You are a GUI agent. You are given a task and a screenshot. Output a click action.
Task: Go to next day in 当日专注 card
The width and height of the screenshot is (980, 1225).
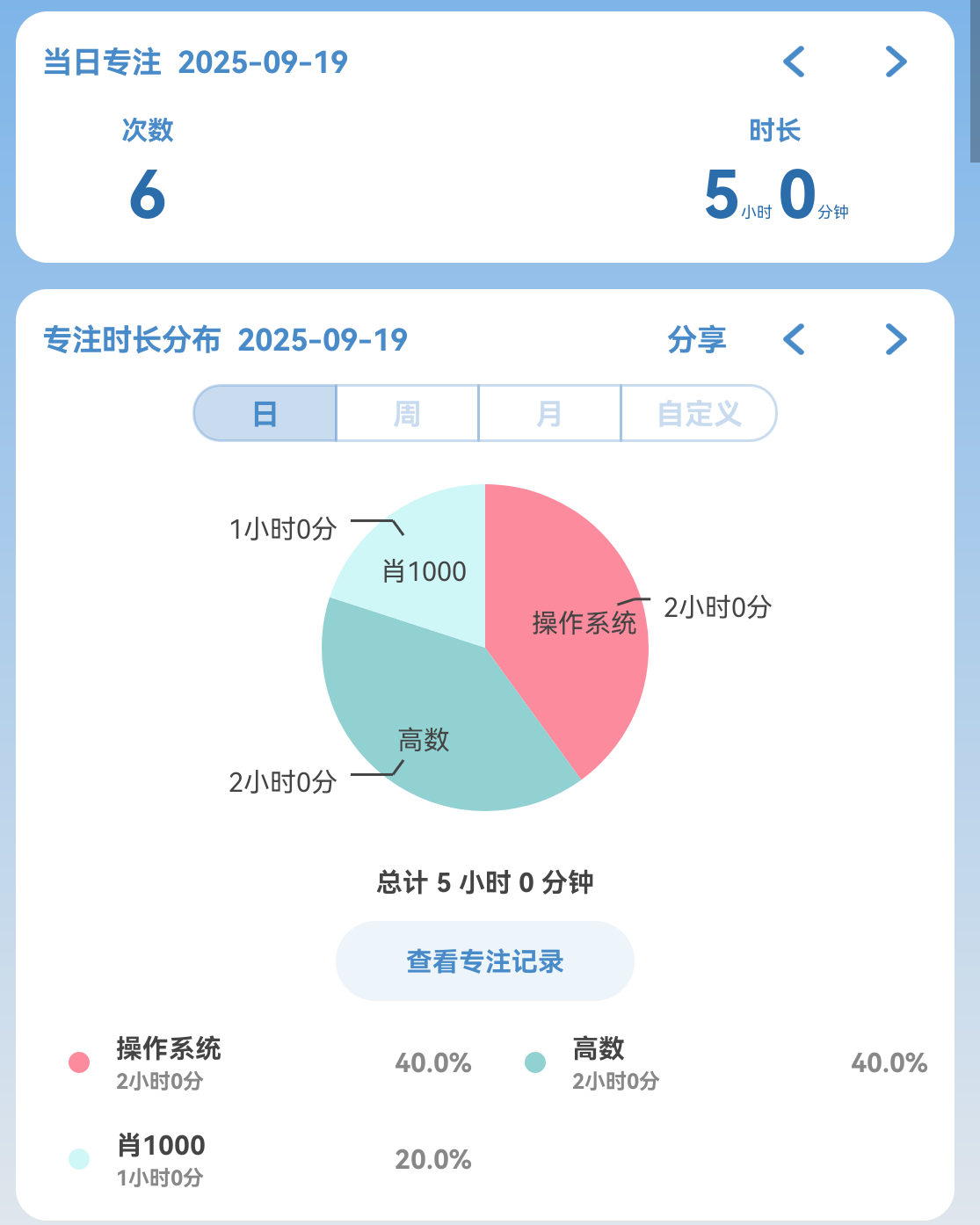coord(896,62)
